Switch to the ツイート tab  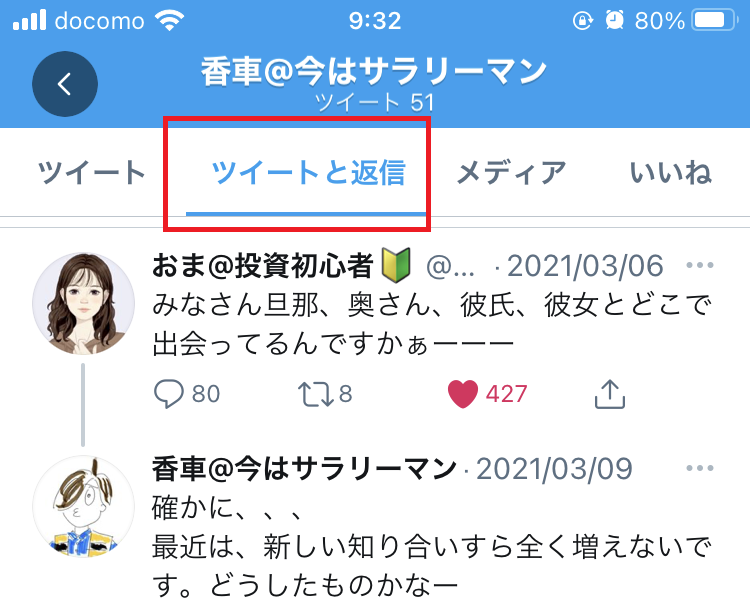point(92,173)
